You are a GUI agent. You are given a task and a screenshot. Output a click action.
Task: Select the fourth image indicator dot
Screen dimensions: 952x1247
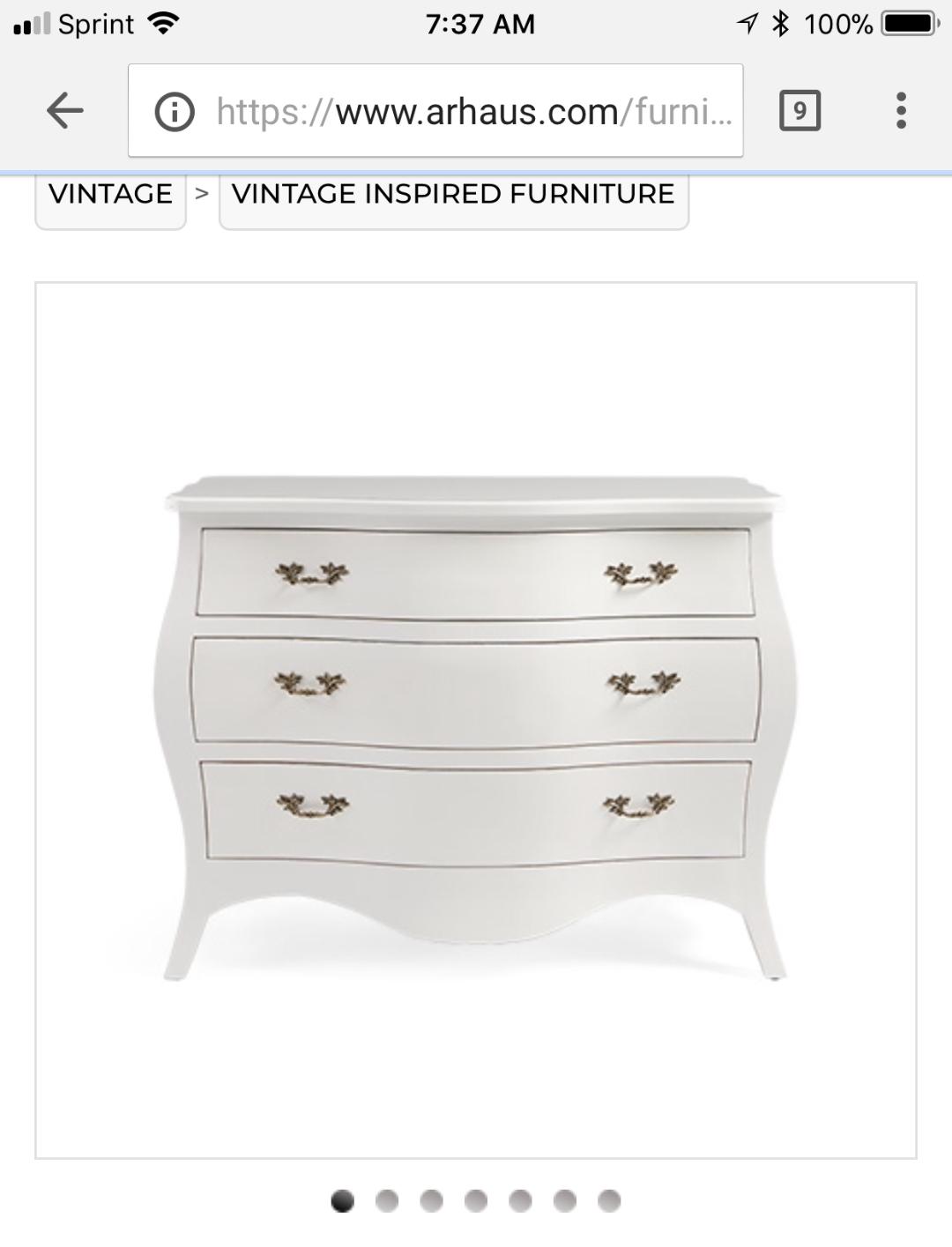tap(476, 1200)
